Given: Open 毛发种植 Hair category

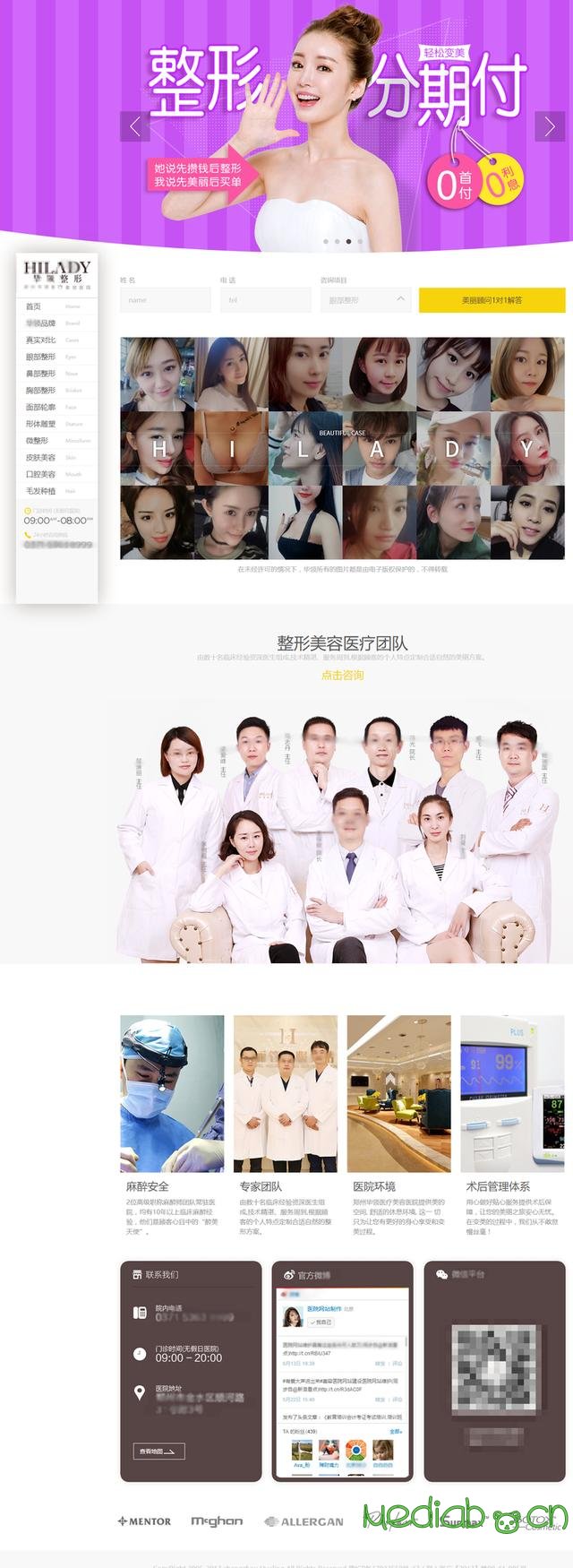Looking at the screenshot, I should pyautogui.click(x=40, y=491).
